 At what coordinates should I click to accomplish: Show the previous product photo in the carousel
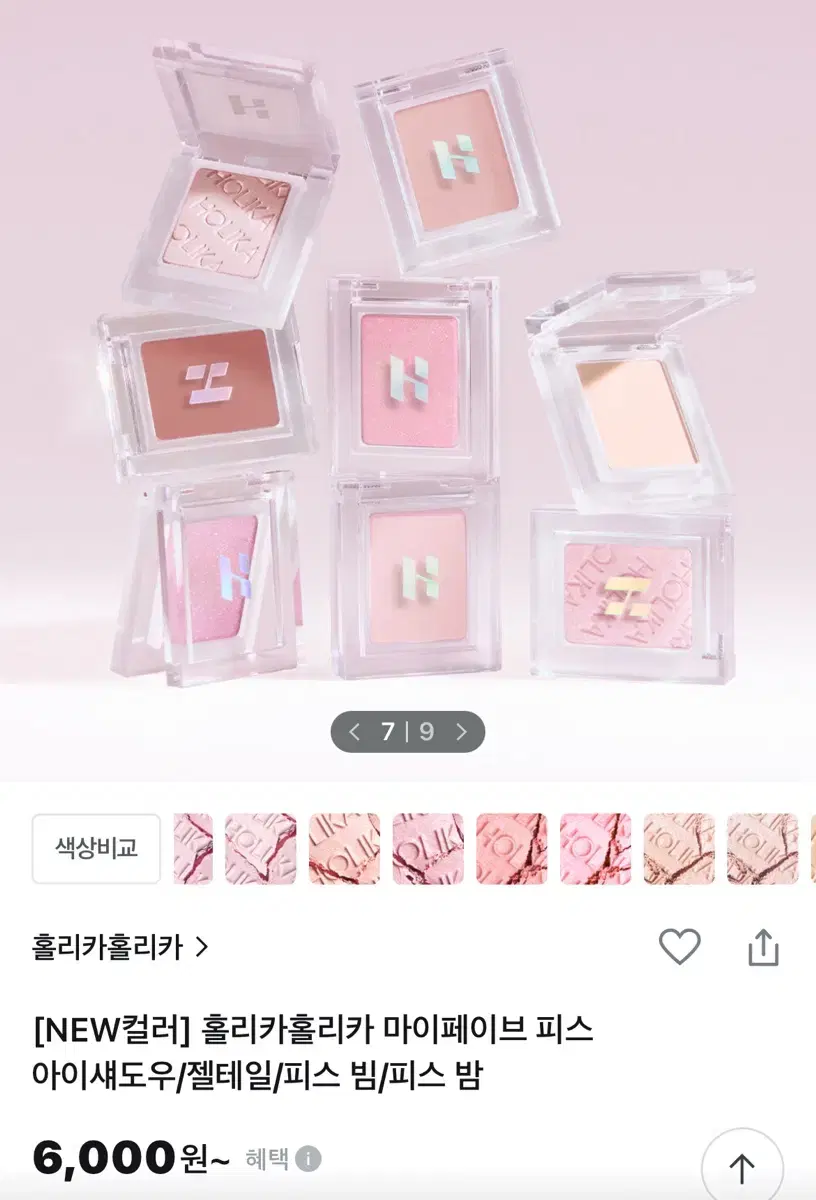click(x=354, y=733)
